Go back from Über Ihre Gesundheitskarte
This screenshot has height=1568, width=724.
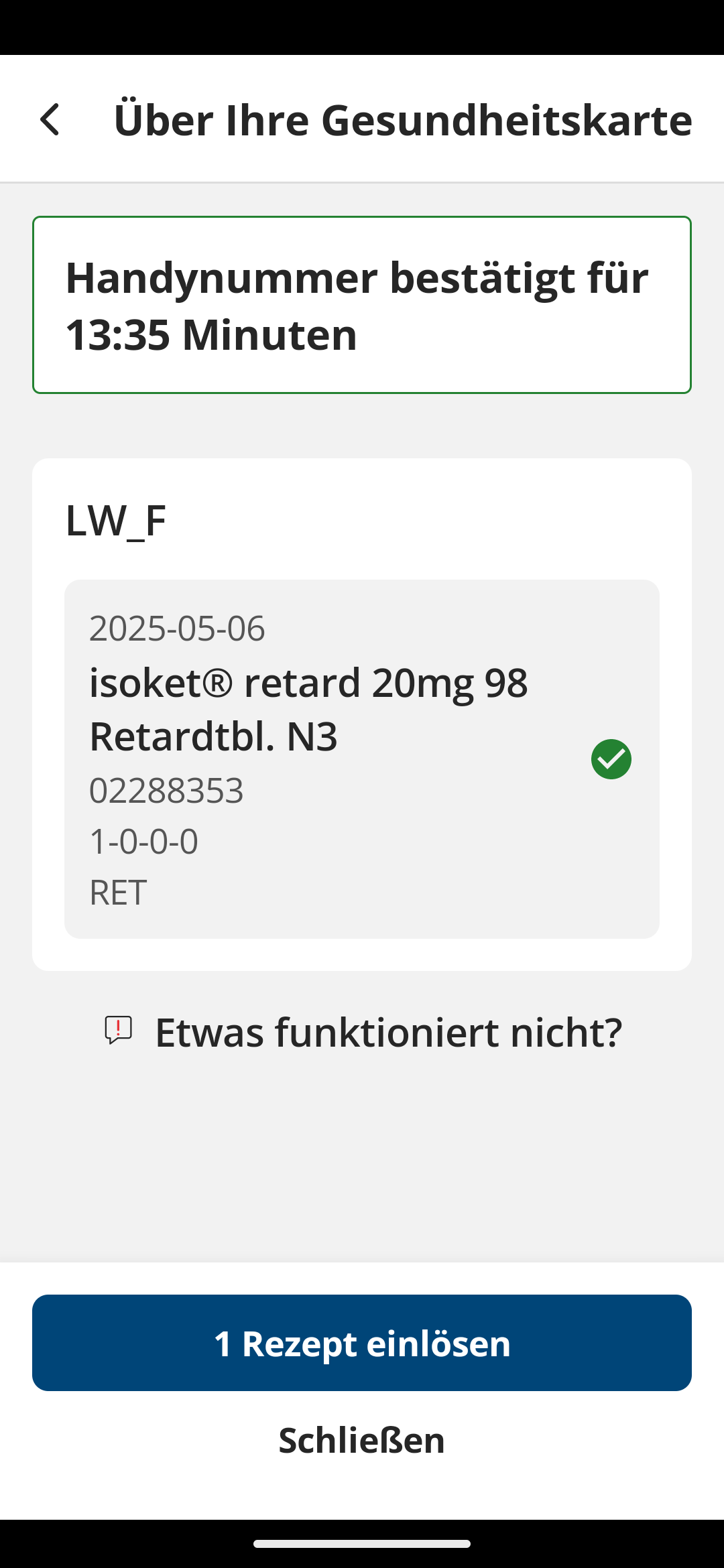click(50, 120)
